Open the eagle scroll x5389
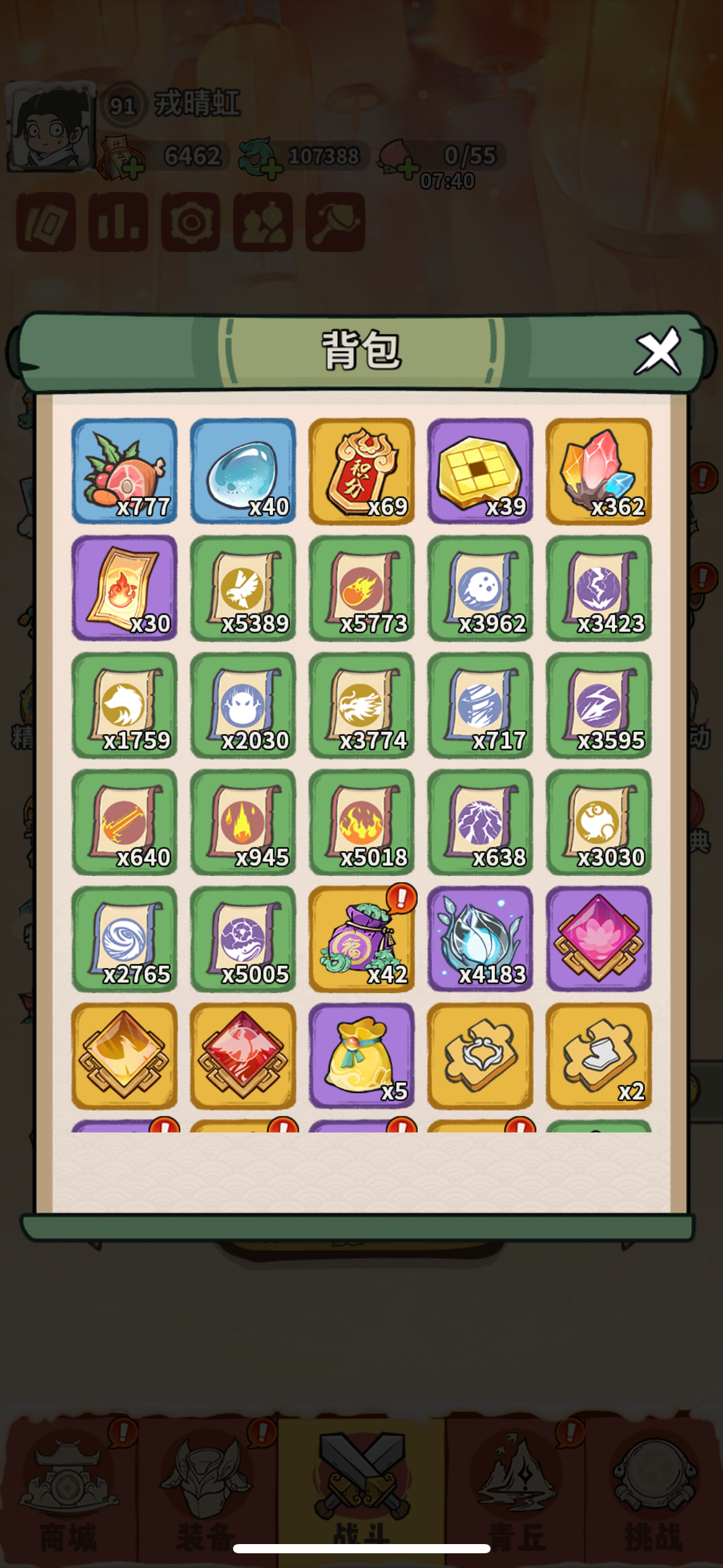723x1568 pixels. (x=243, y=588)
